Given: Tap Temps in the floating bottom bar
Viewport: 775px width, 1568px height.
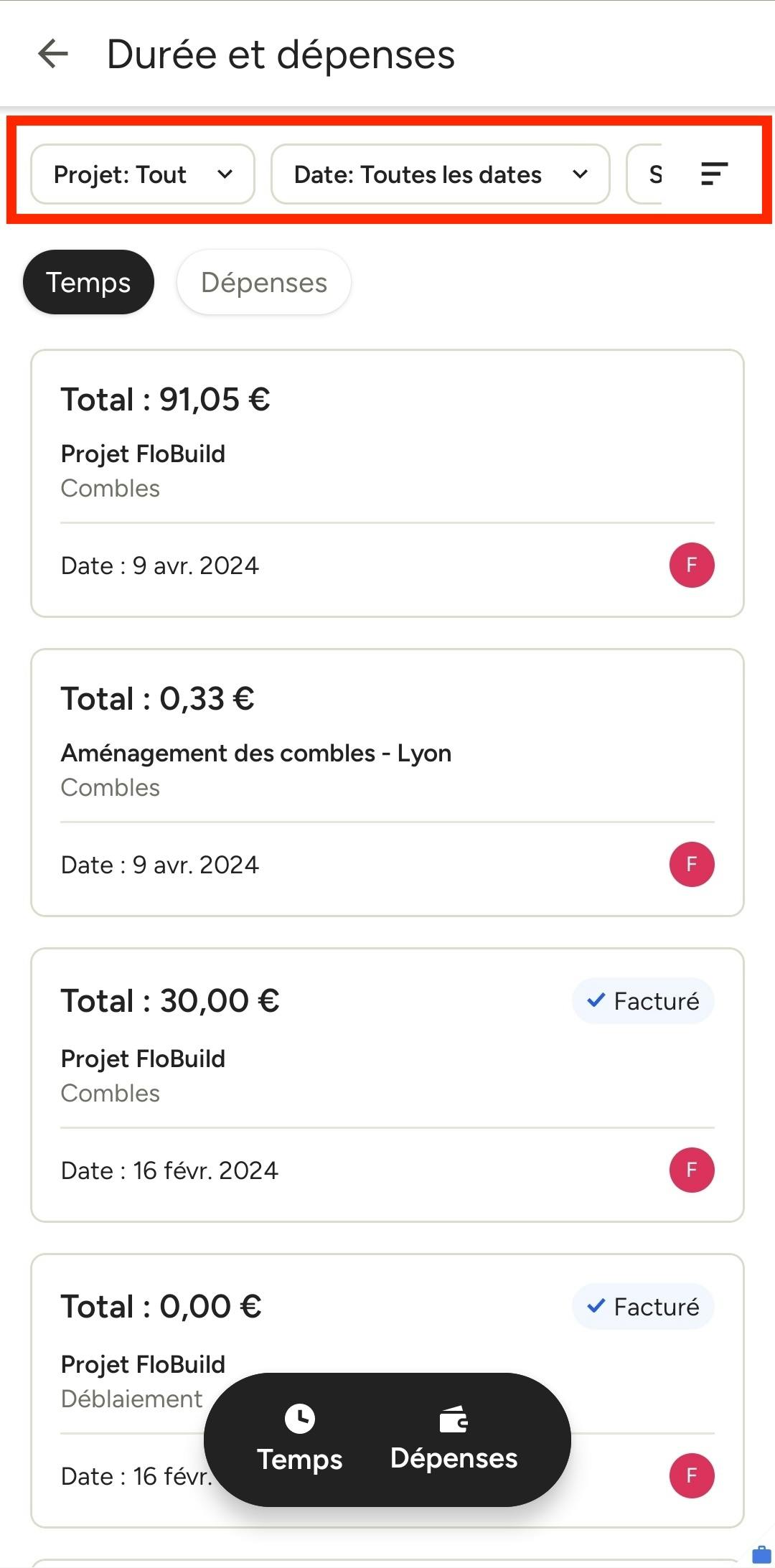Looking at the screenshot, I should (300, 1440).
